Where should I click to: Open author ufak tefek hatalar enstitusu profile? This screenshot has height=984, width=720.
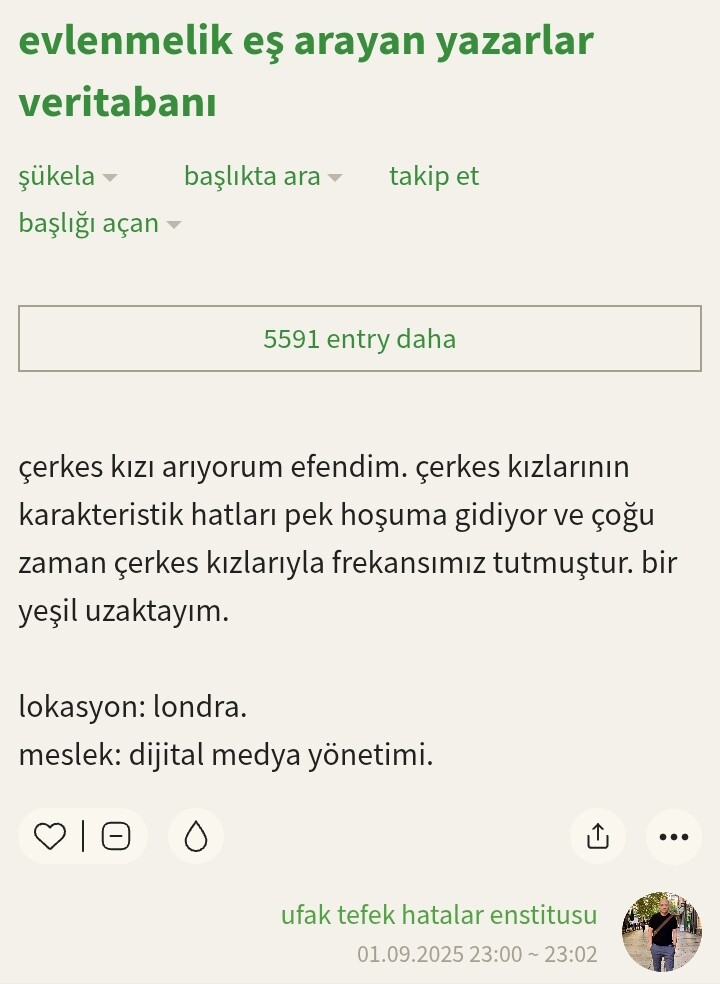[x=439, y=914]
